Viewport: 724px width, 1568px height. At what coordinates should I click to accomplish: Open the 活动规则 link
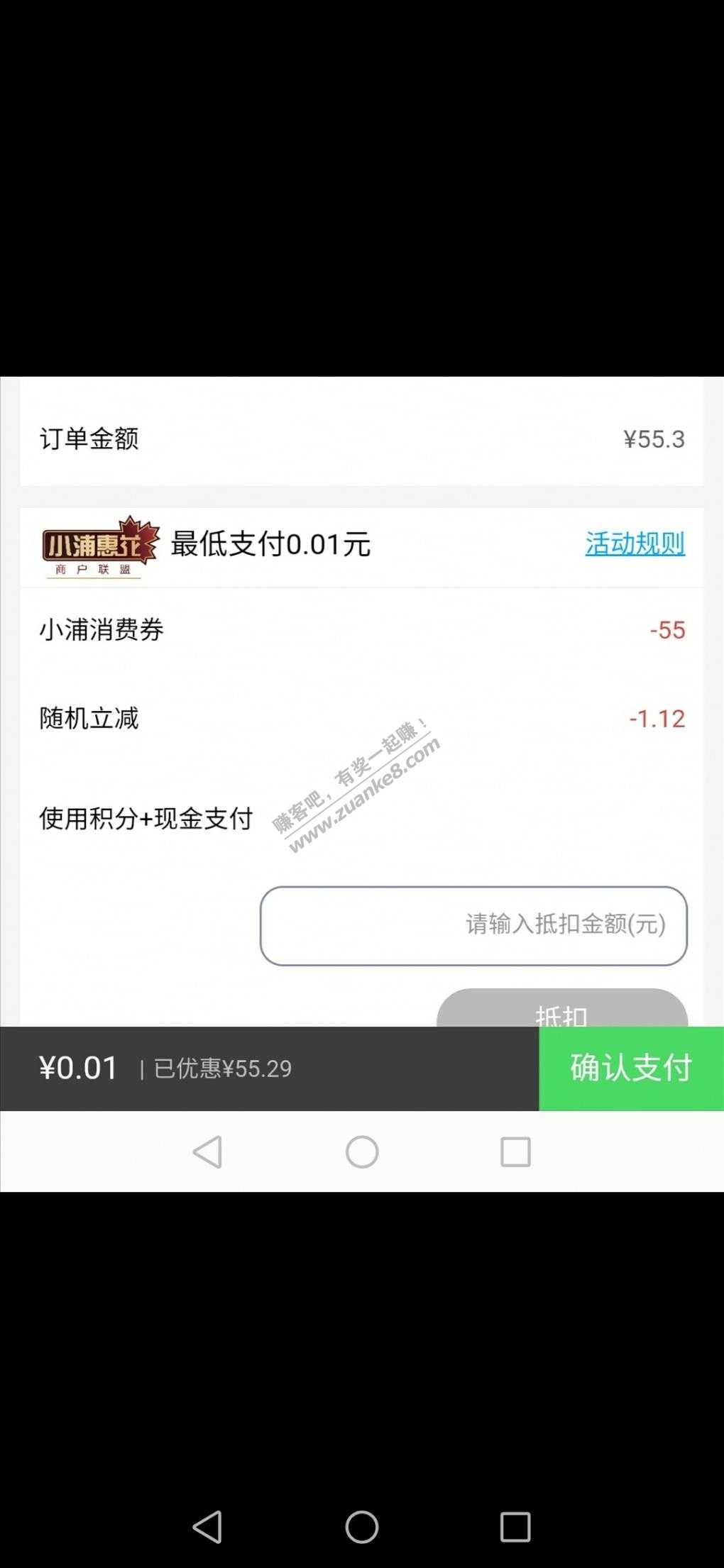[635, 544]
